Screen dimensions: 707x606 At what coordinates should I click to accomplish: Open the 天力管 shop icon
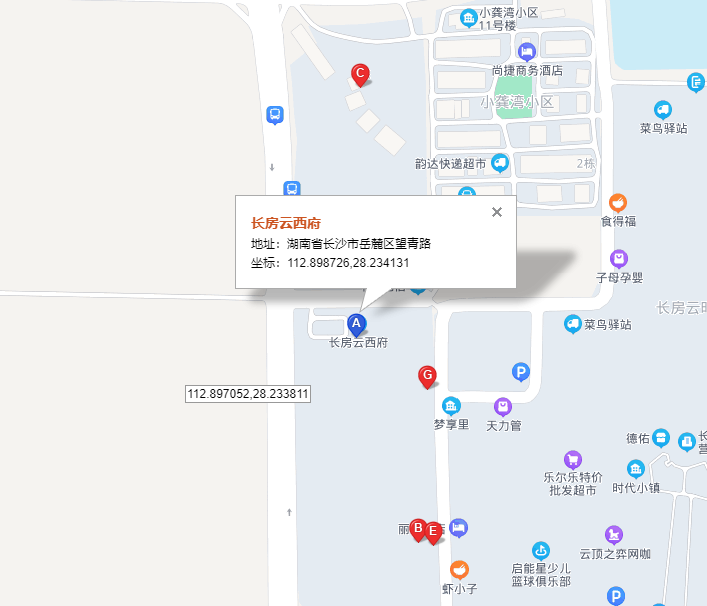tap(503, 406)
